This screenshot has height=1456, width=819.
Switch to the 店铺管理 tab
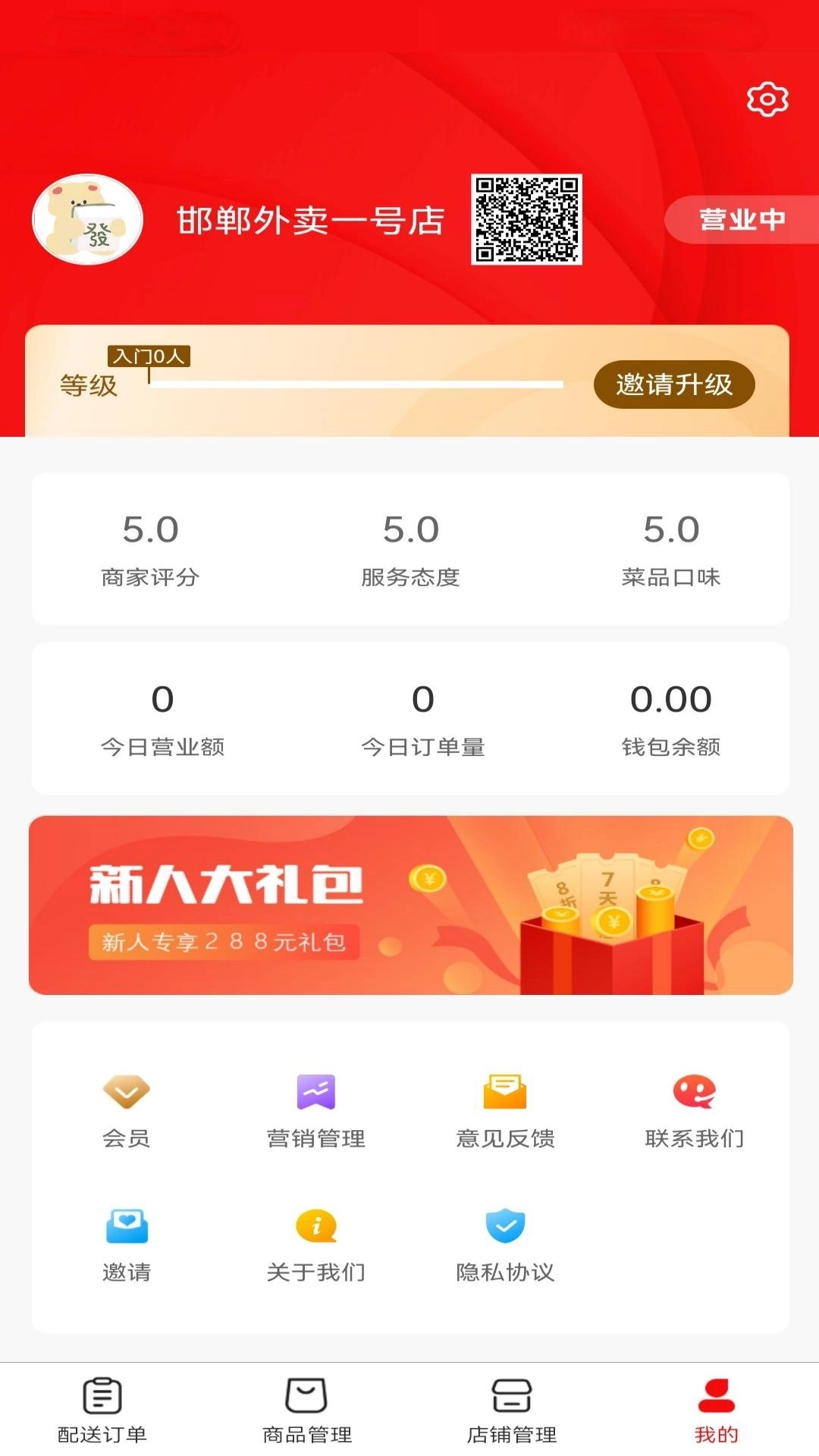(512, 1410)
